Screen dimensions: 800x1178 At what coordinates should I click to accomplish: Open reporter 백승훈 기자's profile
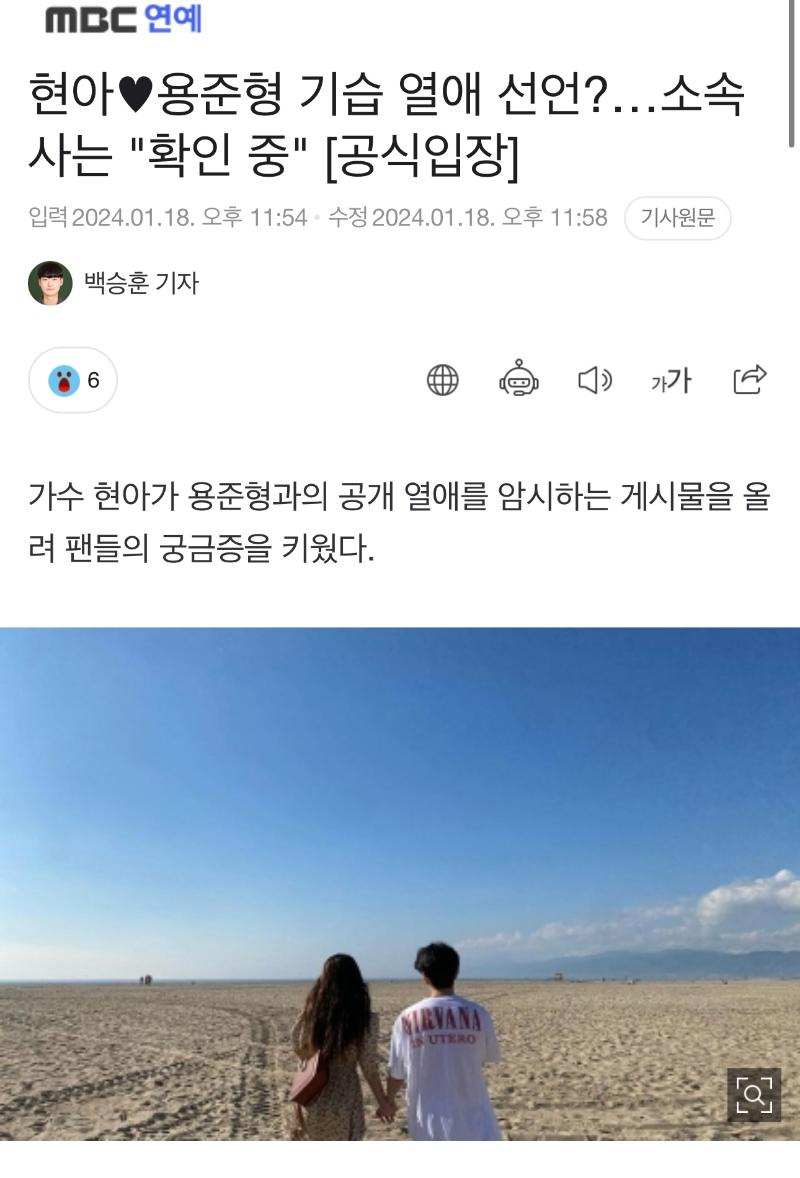tap(141, 283)
